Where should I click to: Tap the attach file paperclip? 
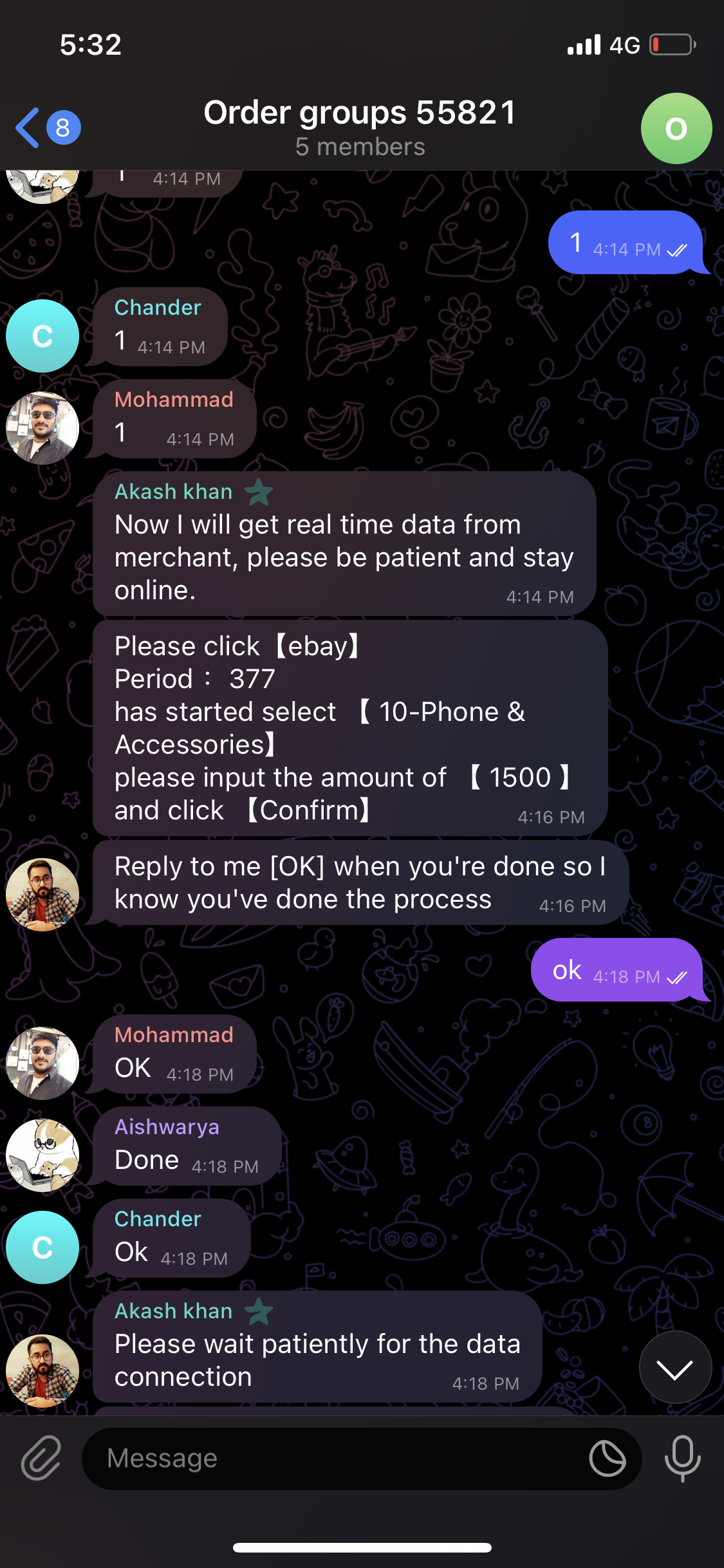click(x=41, y=1458)
